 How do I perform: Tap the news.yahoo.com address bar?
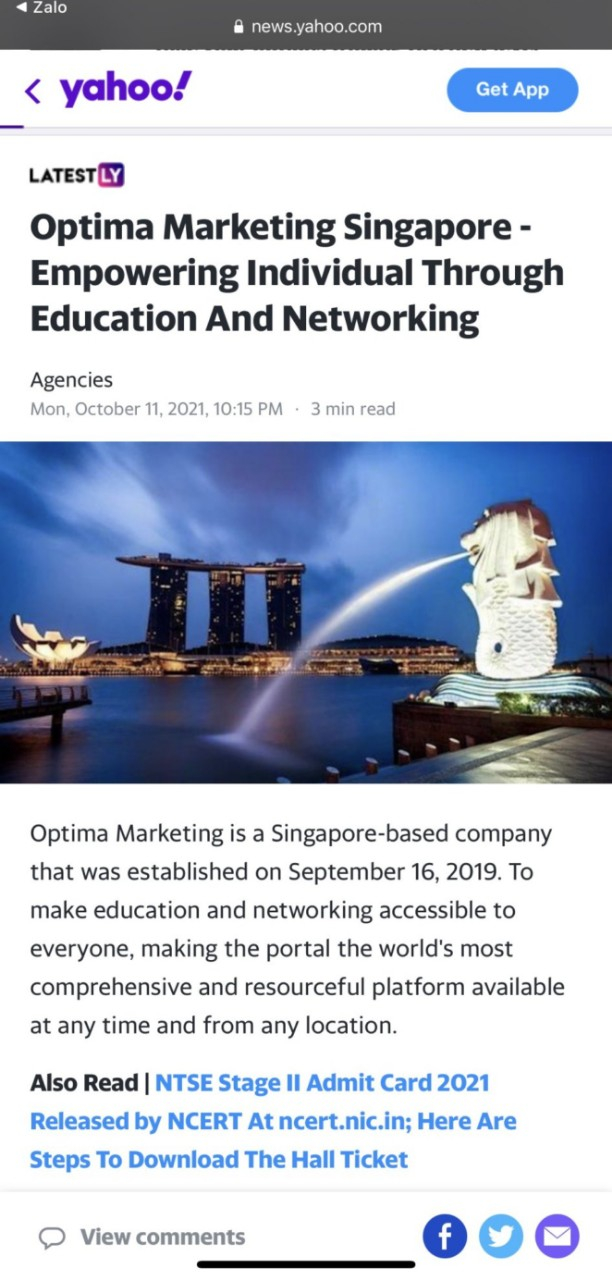[306, 27]
